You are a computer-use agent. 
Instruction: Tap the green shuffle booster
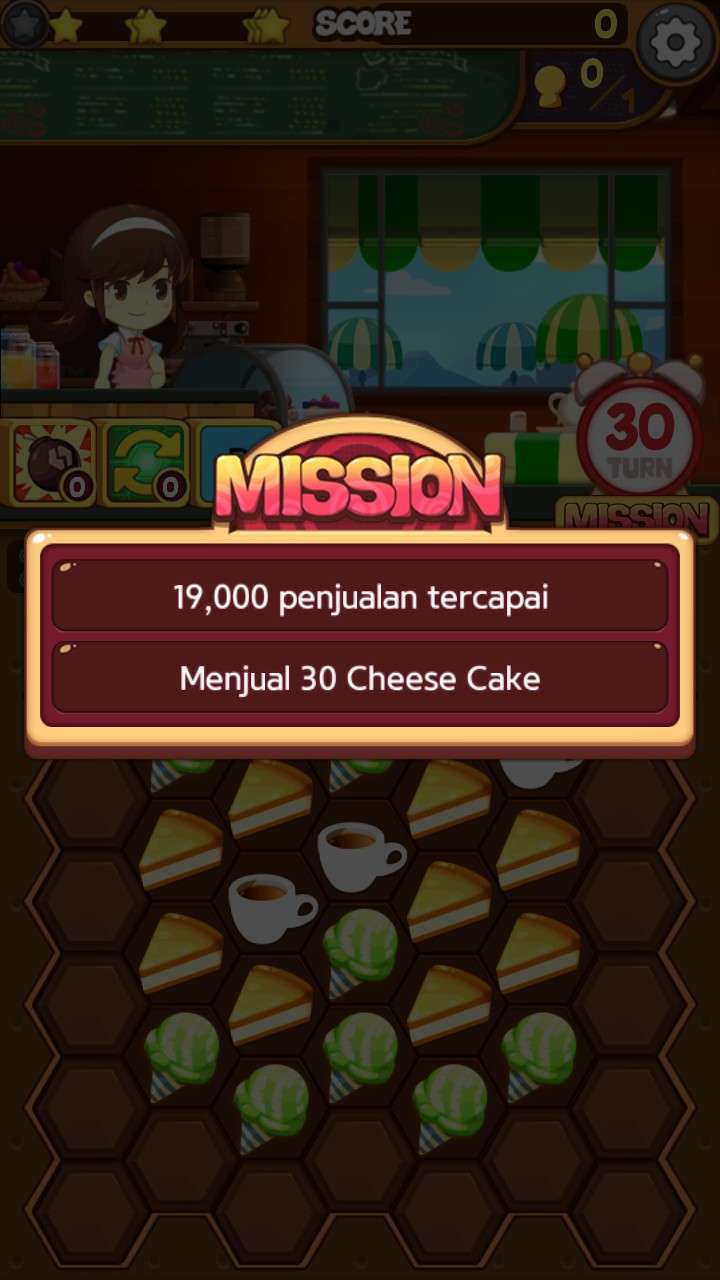click(146, 463)
